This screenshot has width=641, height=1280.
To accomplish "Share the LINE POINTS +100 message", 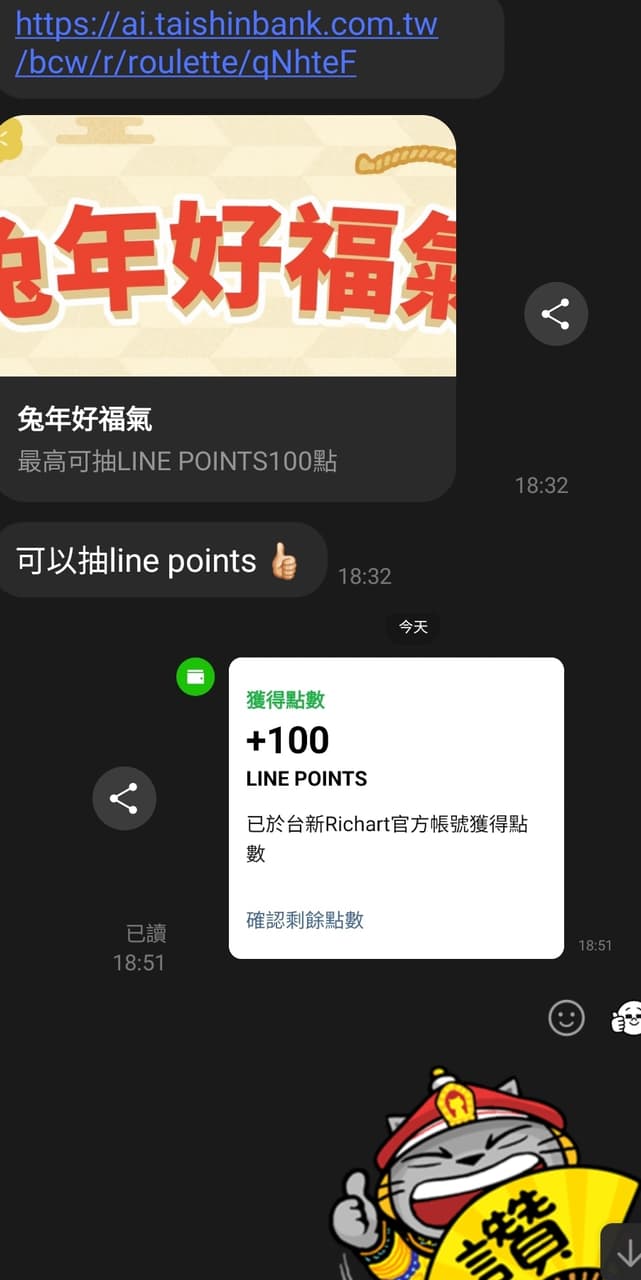I will point(124,798).
